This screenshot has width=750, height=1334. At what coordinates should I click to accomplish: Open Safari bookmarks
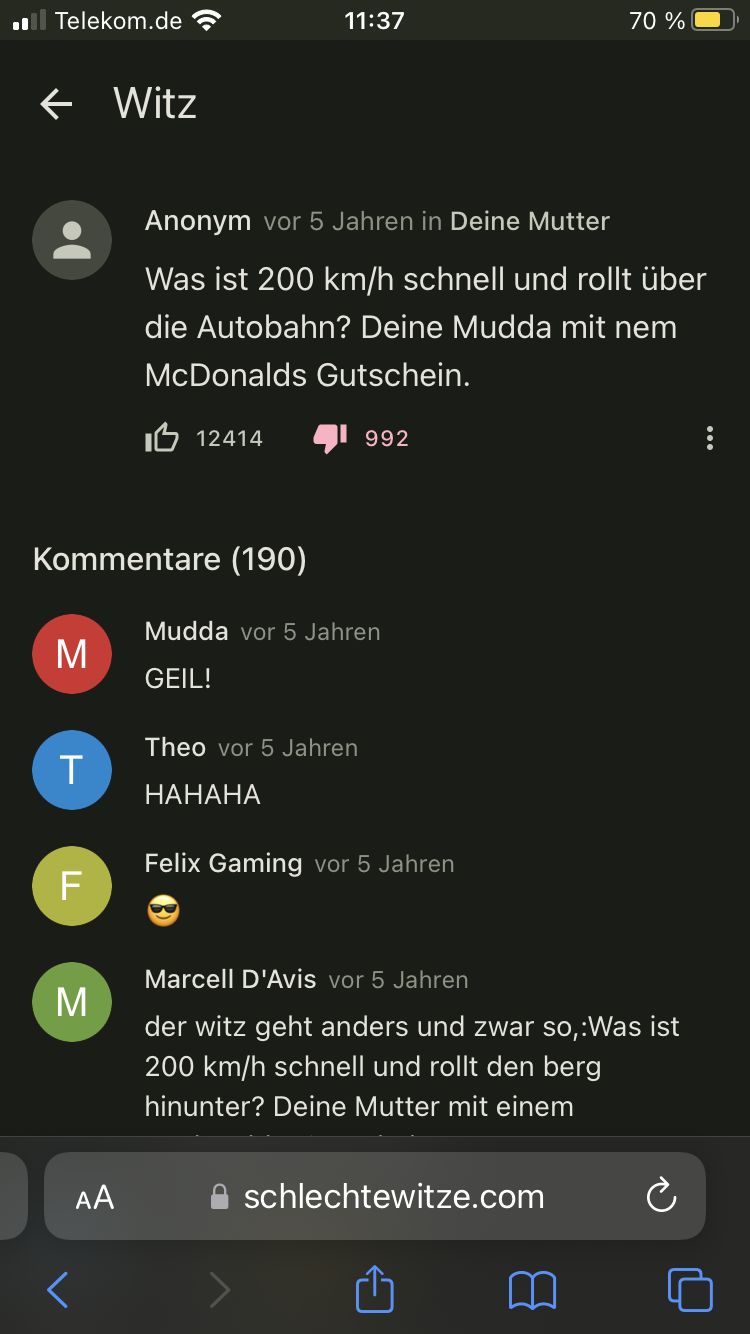coord(532,1290)
